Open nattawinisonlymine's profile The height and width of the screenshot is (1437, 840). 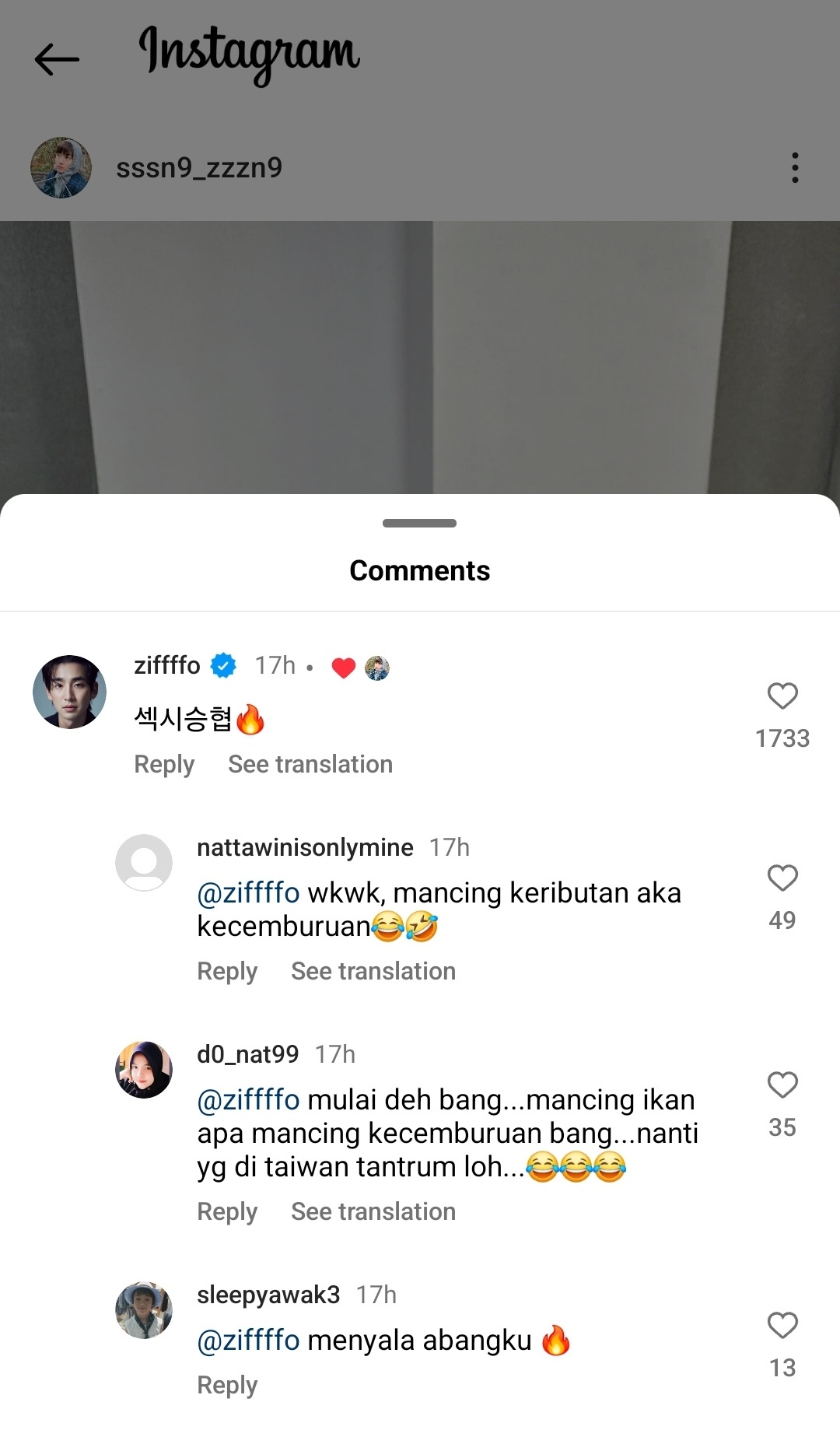tap(304, 847)
